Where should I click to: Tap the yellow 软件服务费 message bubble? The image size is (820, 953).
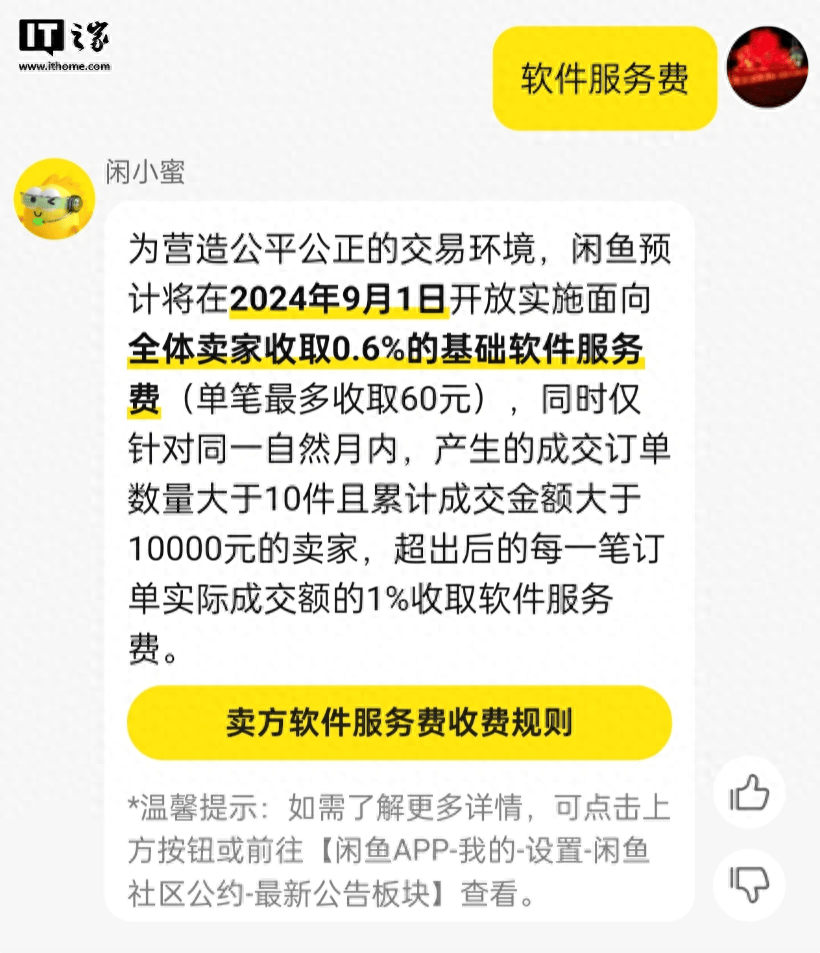tap(605, 75)
